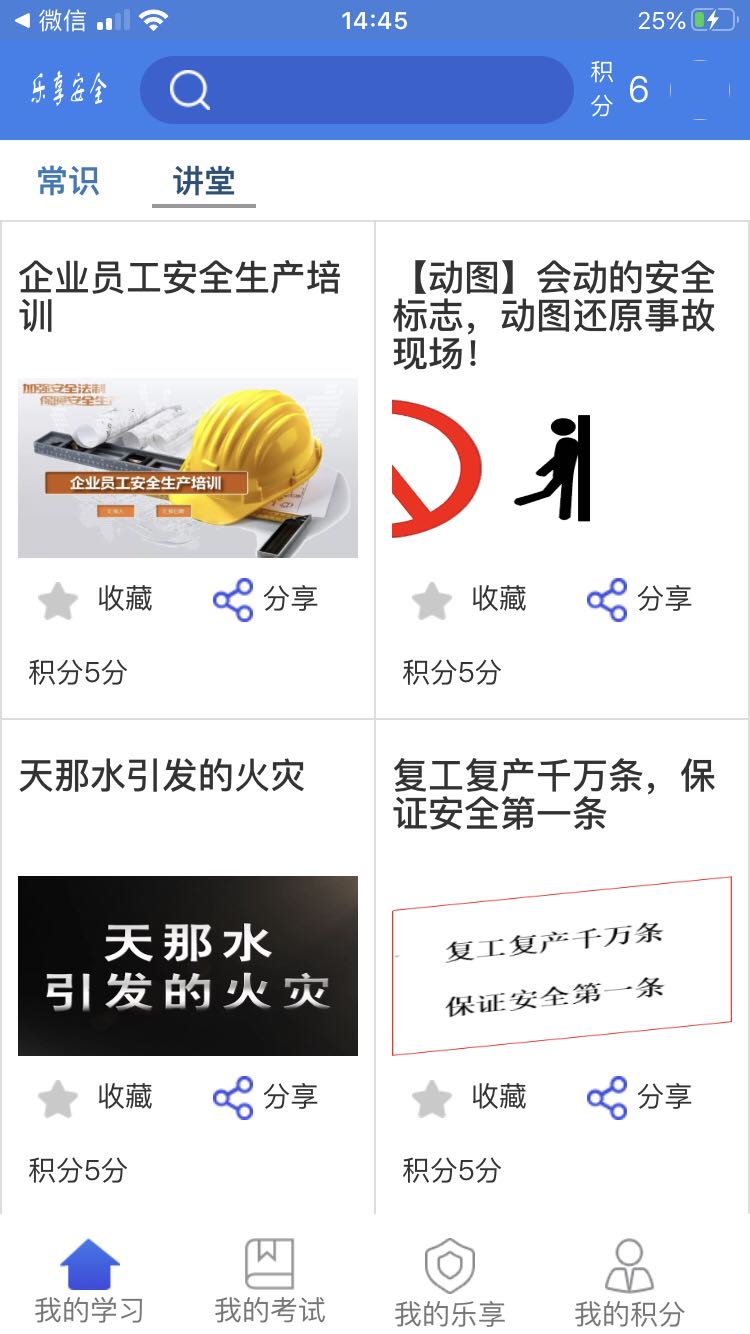Share the 天那水引发的火灾 lesson
This screenshot has width=750, height=1334.
click(x=265, y=1098)
